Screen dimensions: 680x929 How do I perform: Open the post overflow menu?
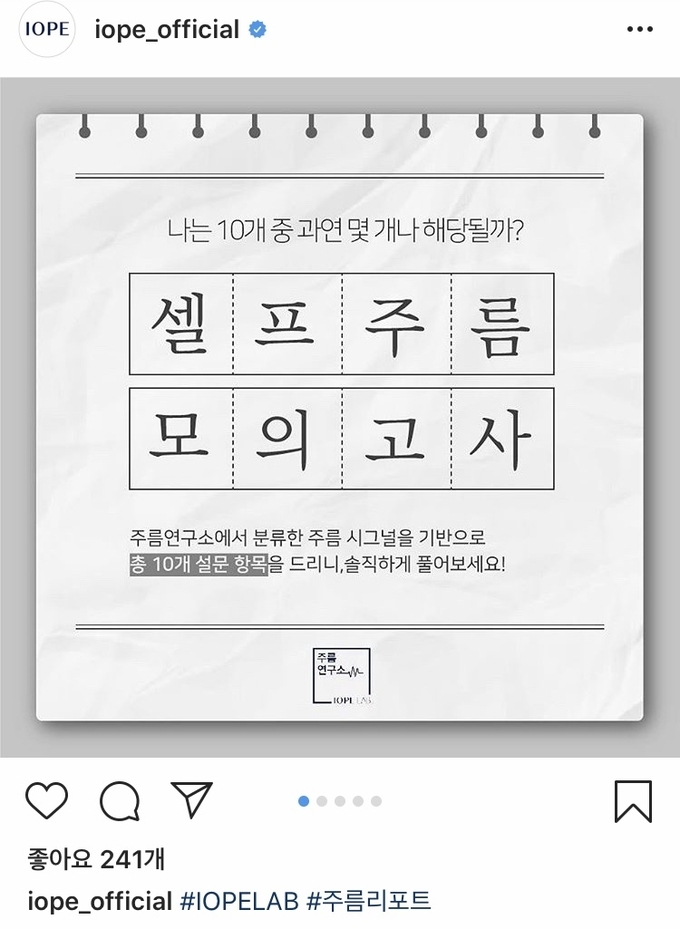[639, 30]
